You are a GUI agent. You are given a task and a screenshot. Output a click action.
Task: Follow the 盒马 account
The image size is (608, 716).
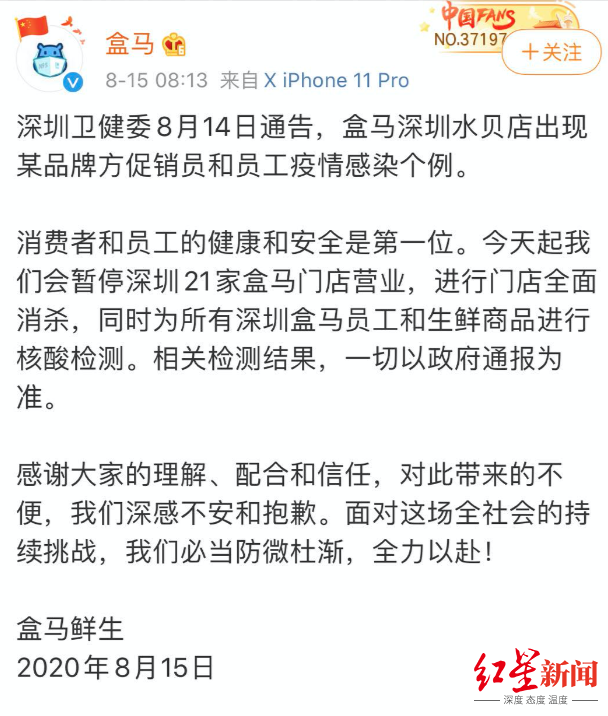click(x=551, y=53)
